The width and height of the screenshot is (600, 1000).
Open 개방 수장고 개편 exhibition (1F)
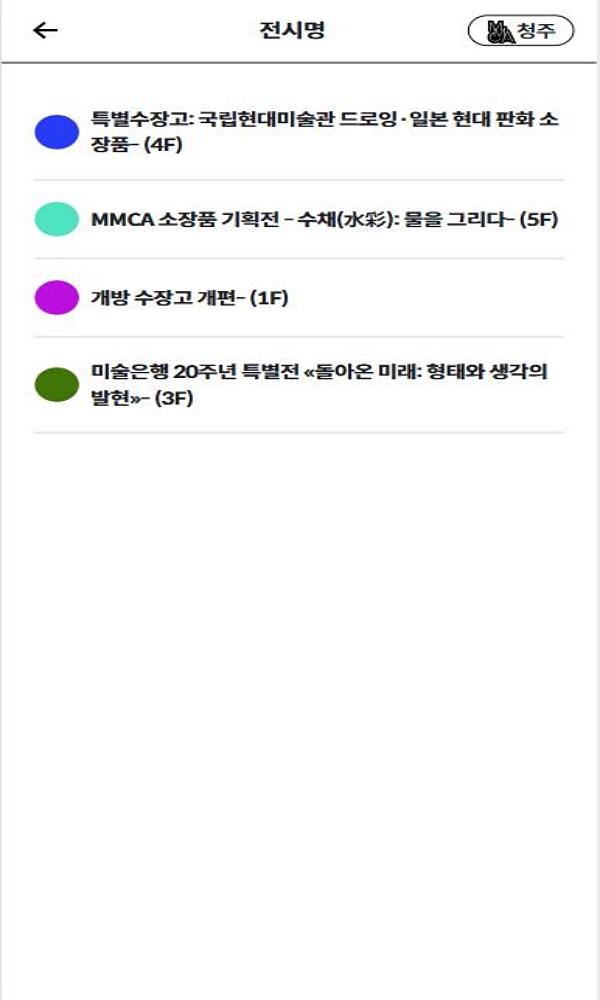189,297
